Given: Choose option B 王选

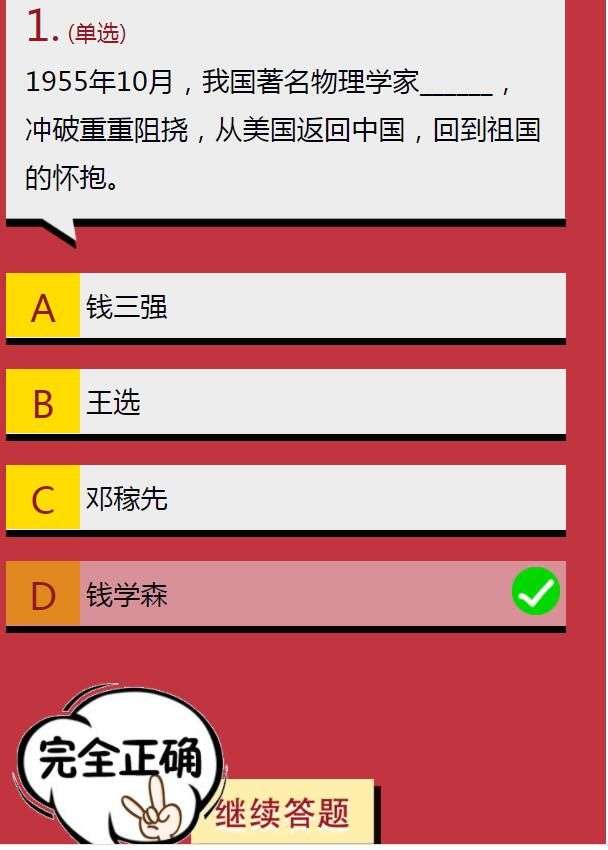Looking at the screenshot, I should click(x=285, y=402).
